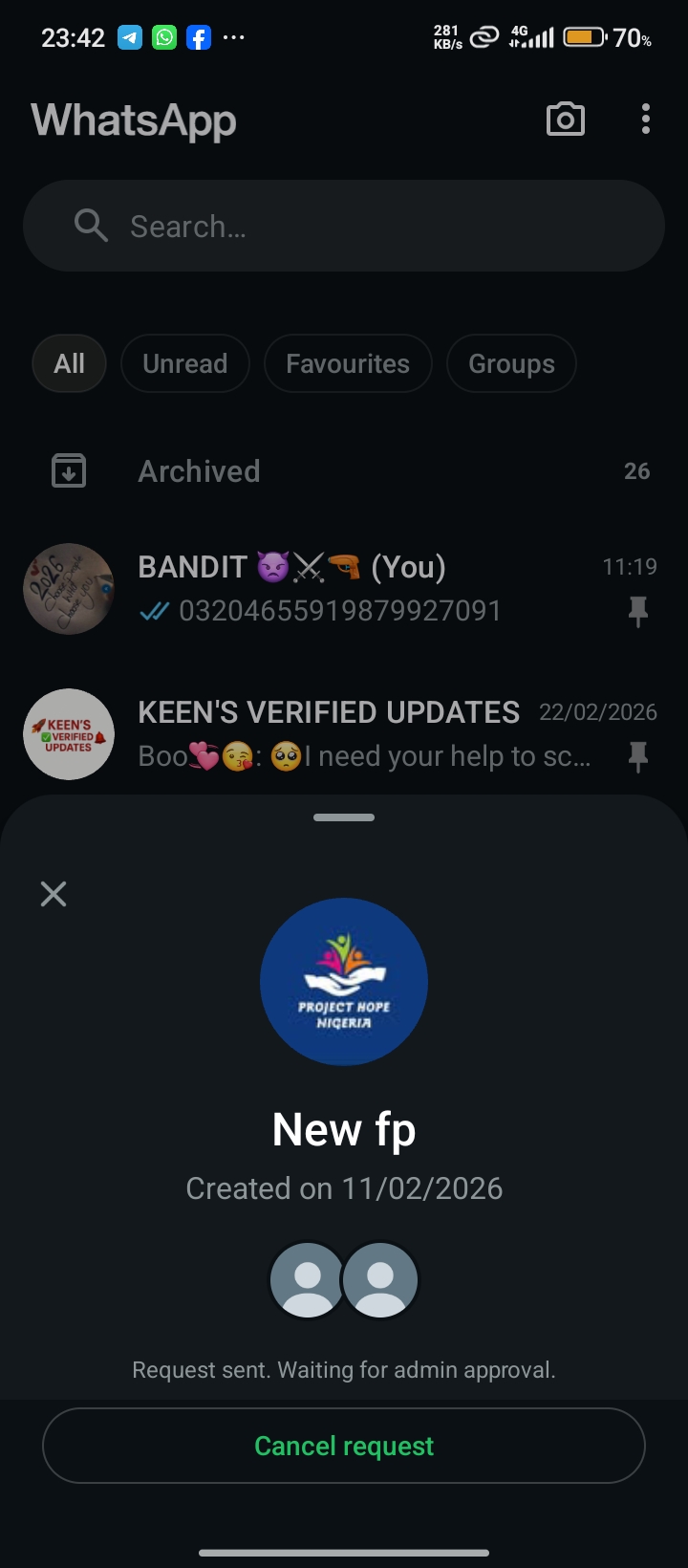
Task: Open the WhatsApp camera
Action: (565, 120)
